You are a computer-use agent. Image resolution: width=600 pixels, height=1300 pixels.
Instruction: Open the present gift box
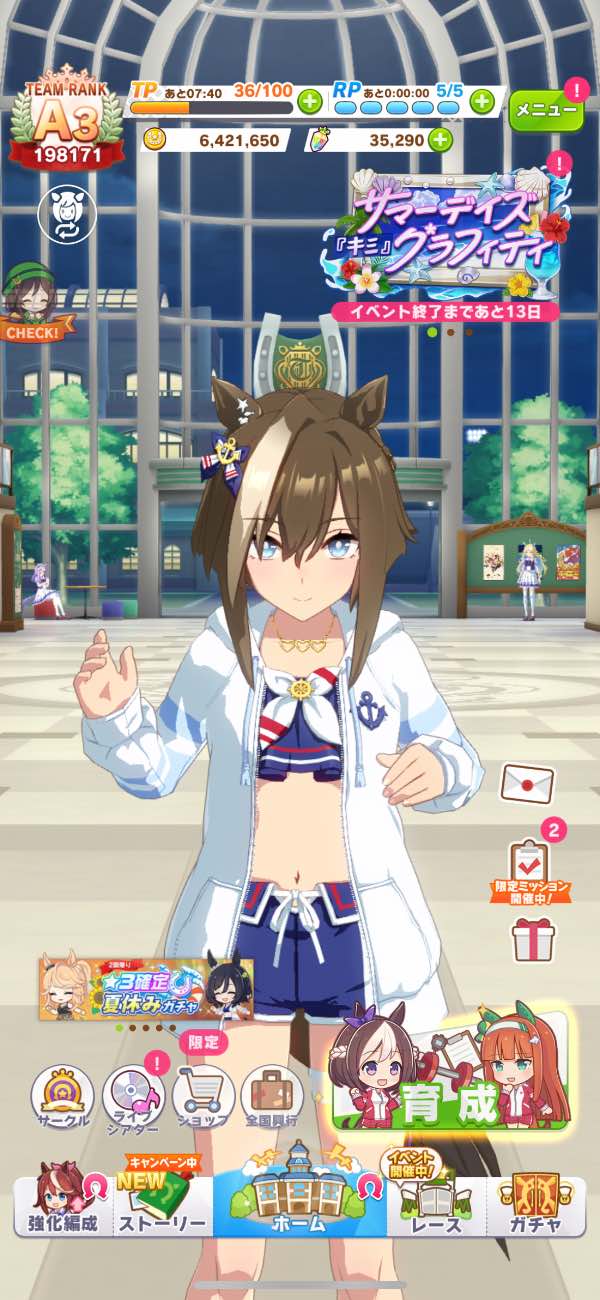click(x=531, y=940)
